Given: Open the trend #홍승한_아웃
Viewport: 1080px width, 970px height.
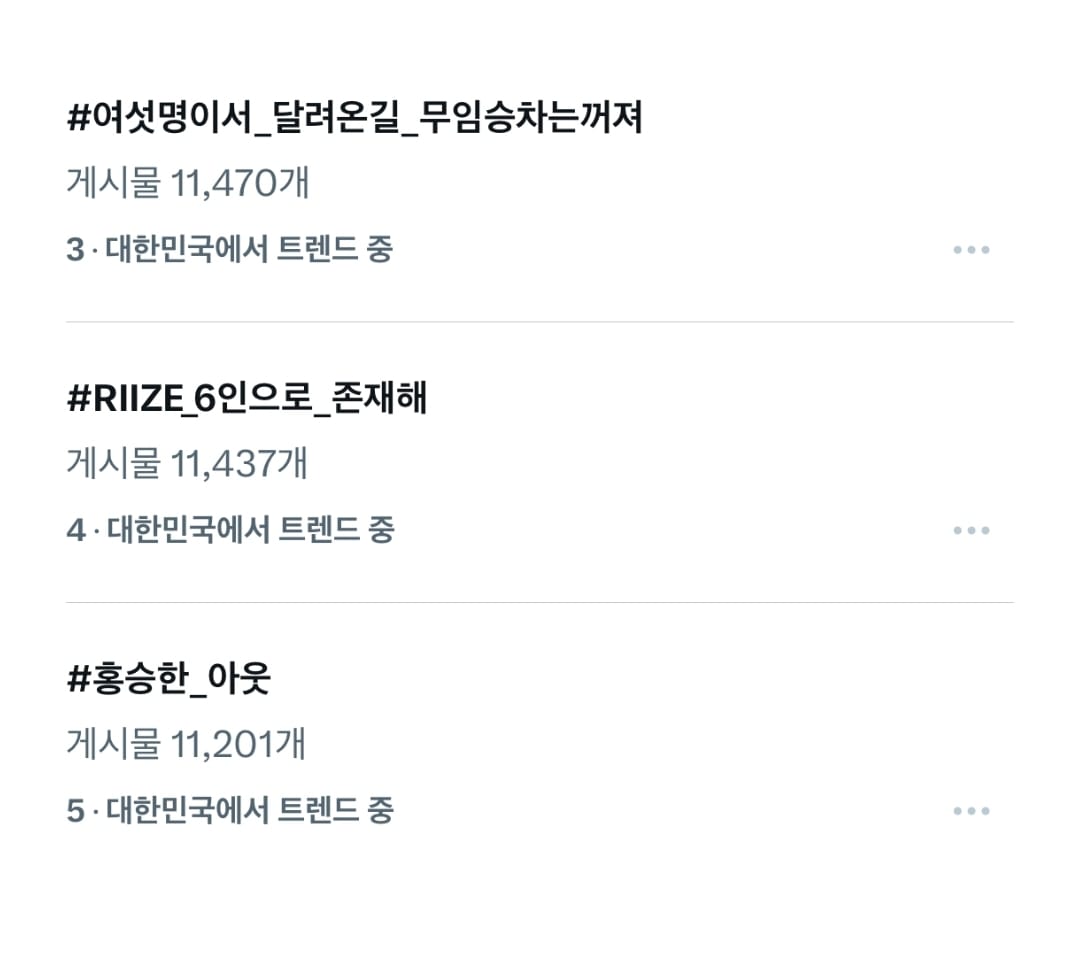Looking at the screenshot, I should (168, 680).
